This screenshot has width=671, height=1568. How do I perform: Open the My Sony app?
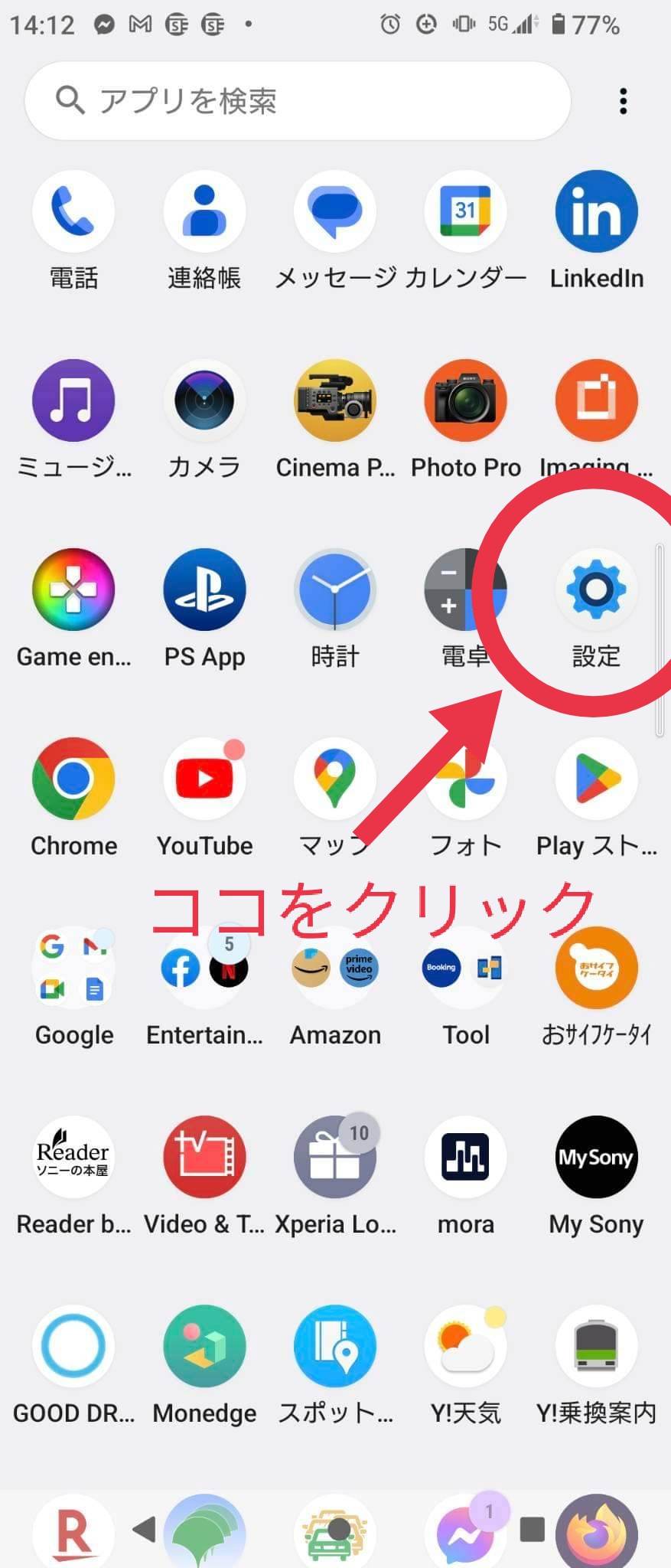coord(596,1157)
